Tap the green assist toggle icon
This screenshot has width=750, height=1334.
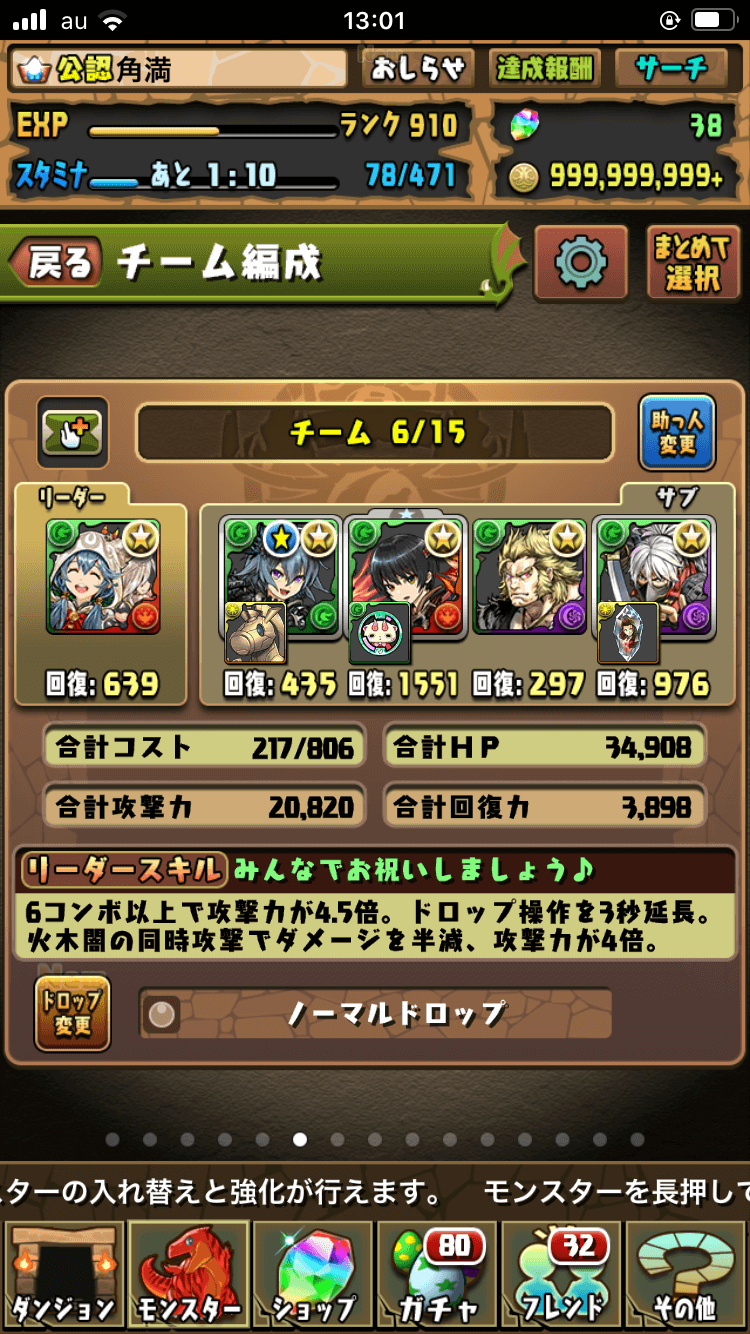73,433
